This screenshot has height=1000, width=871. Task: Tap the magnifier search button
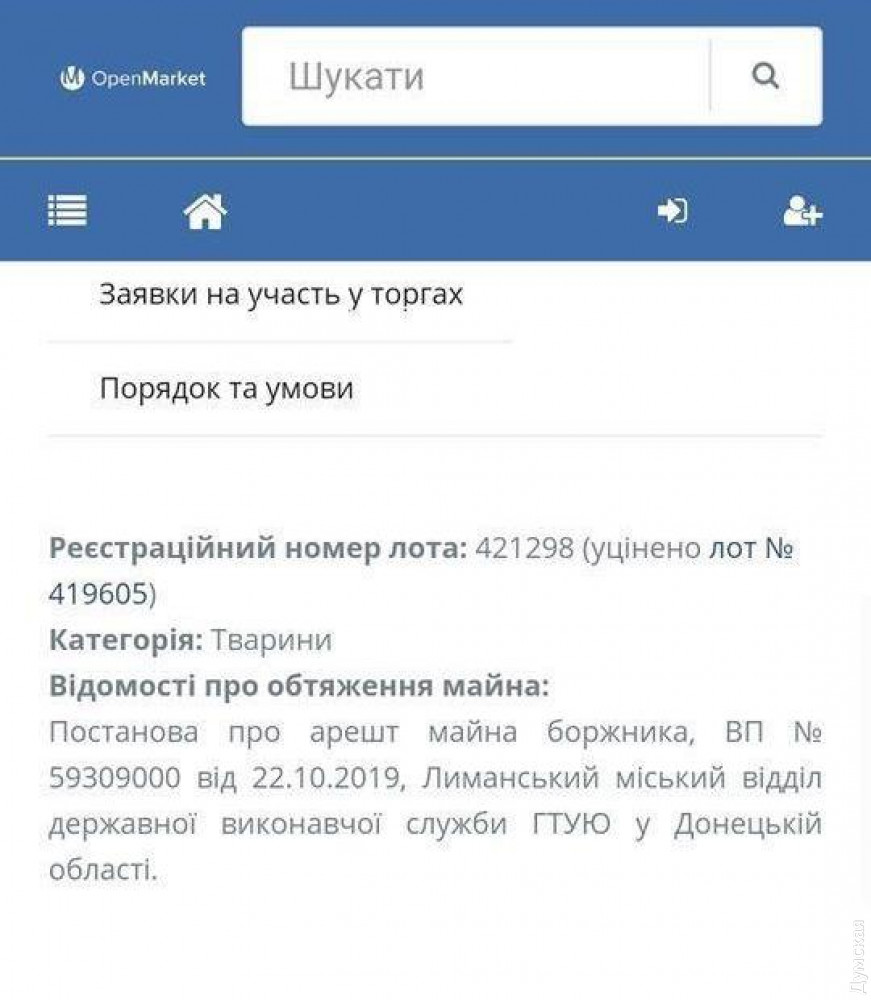coord(765,77)
